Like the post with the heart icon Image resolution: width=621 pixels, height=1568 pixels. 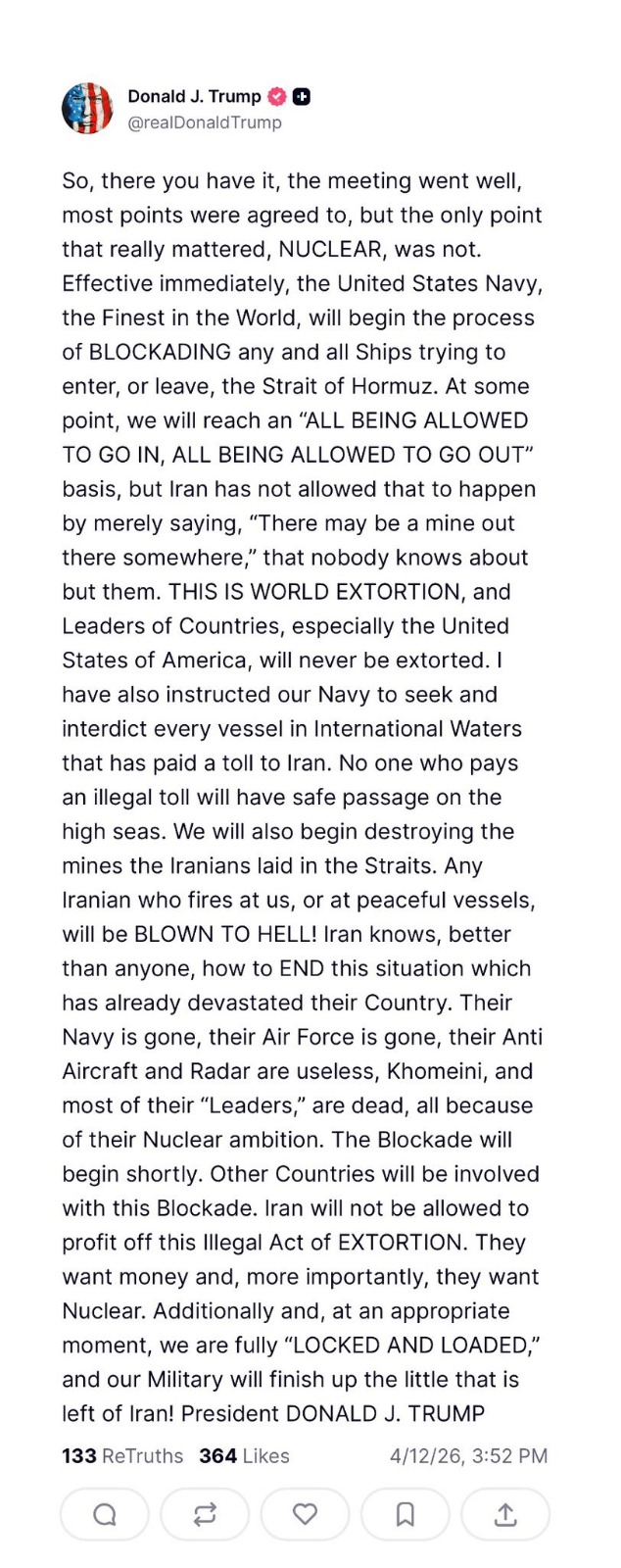[x=305, y=1514]
